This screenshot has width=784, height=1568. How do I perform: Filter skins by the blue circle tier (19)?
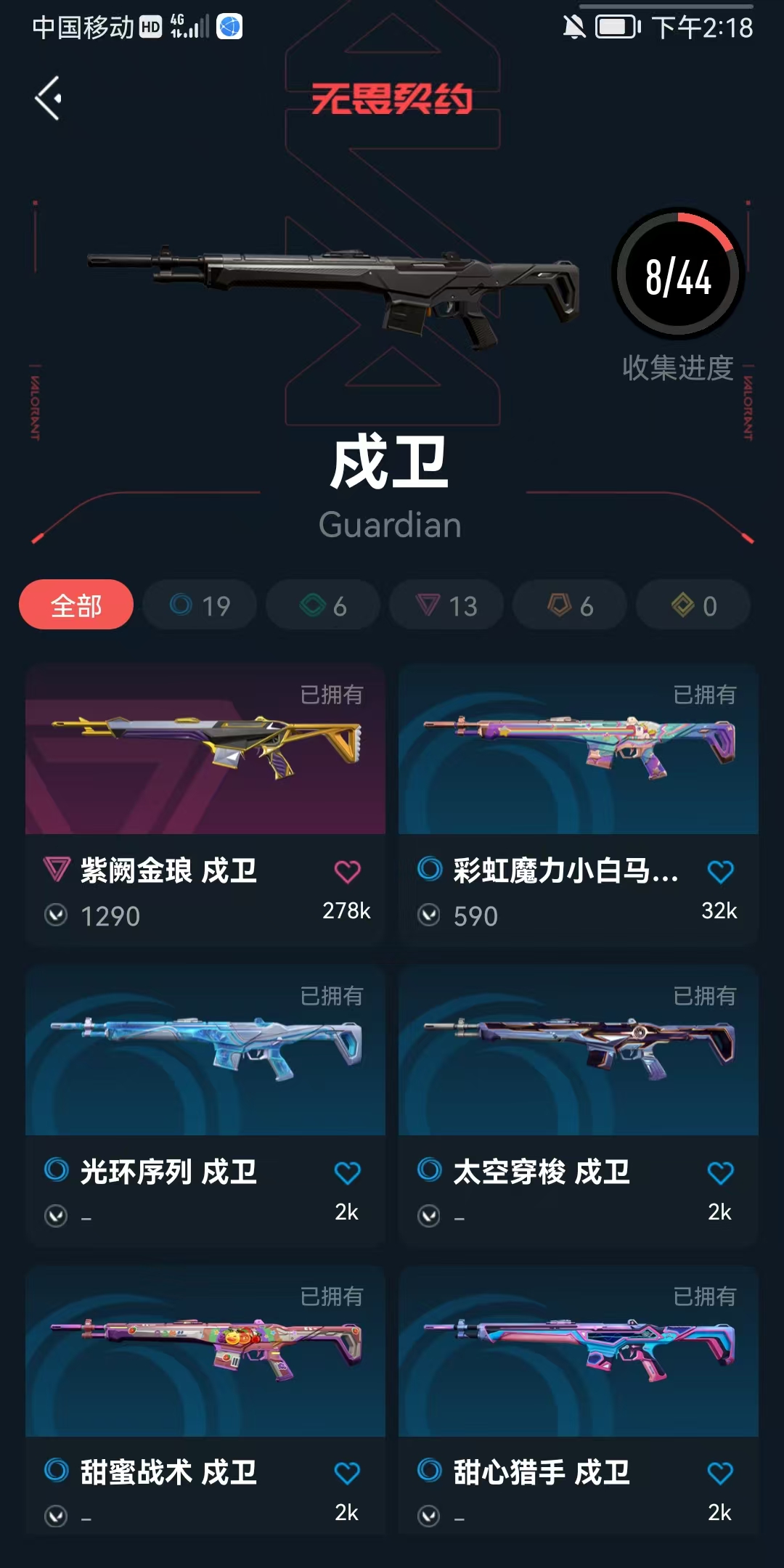tap(200, 605)
